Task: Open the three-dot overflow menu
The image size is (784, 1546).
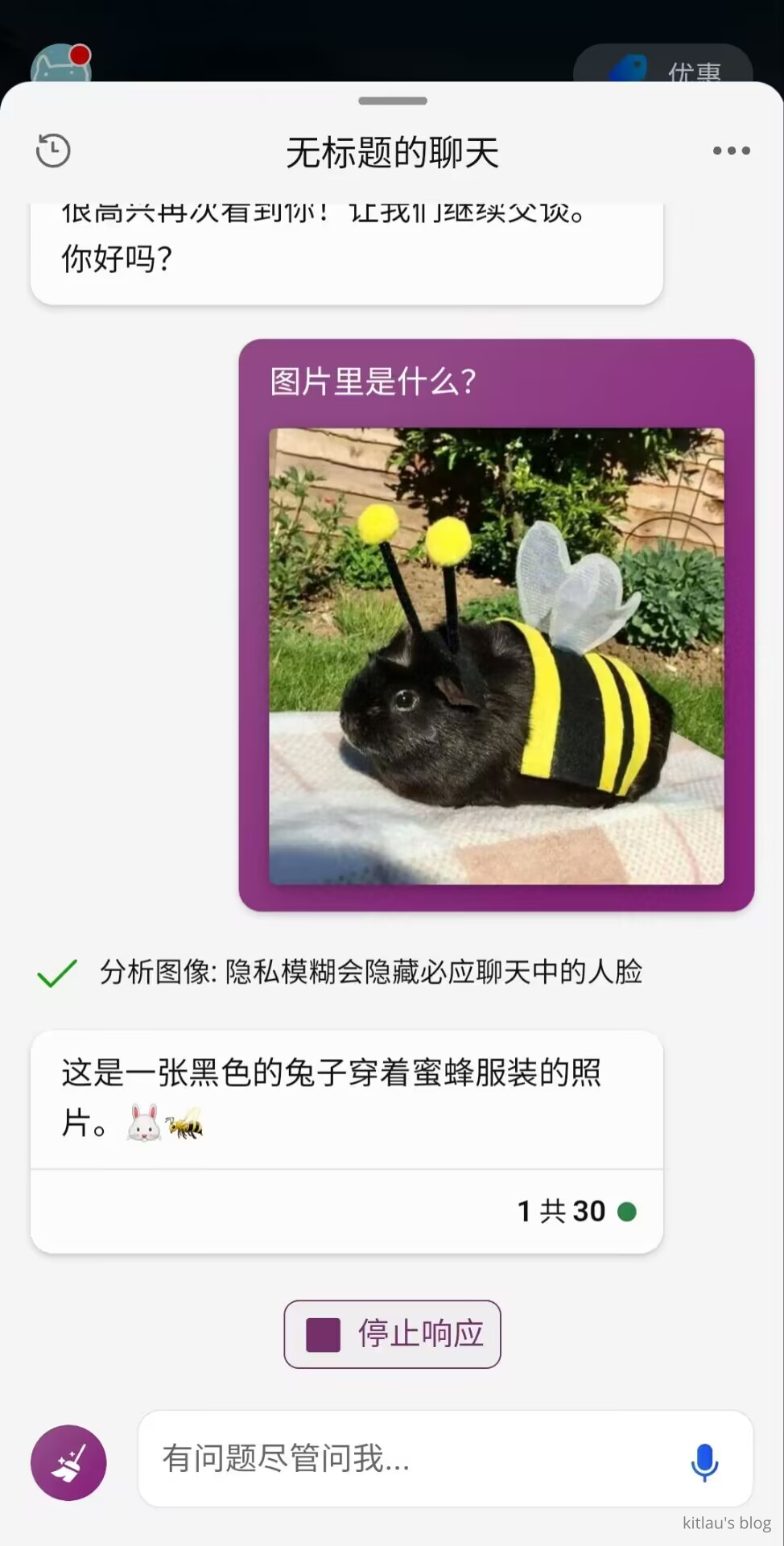Action: click(731, 151)
